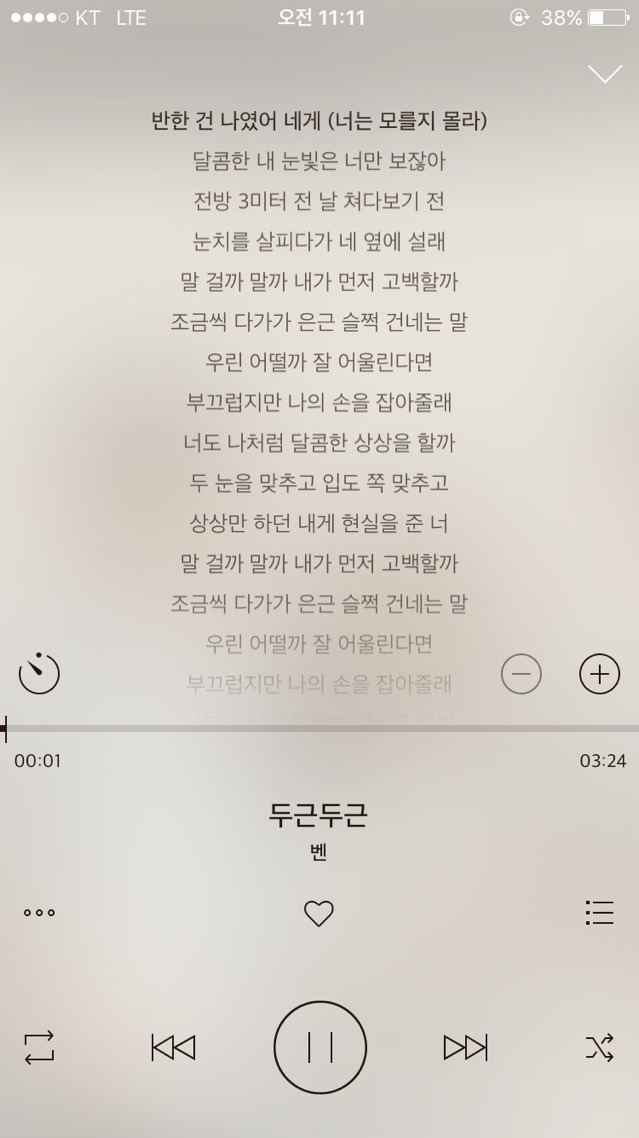Pause the current song
This screenshot has width=639, height=1138.
[320, 1047]
